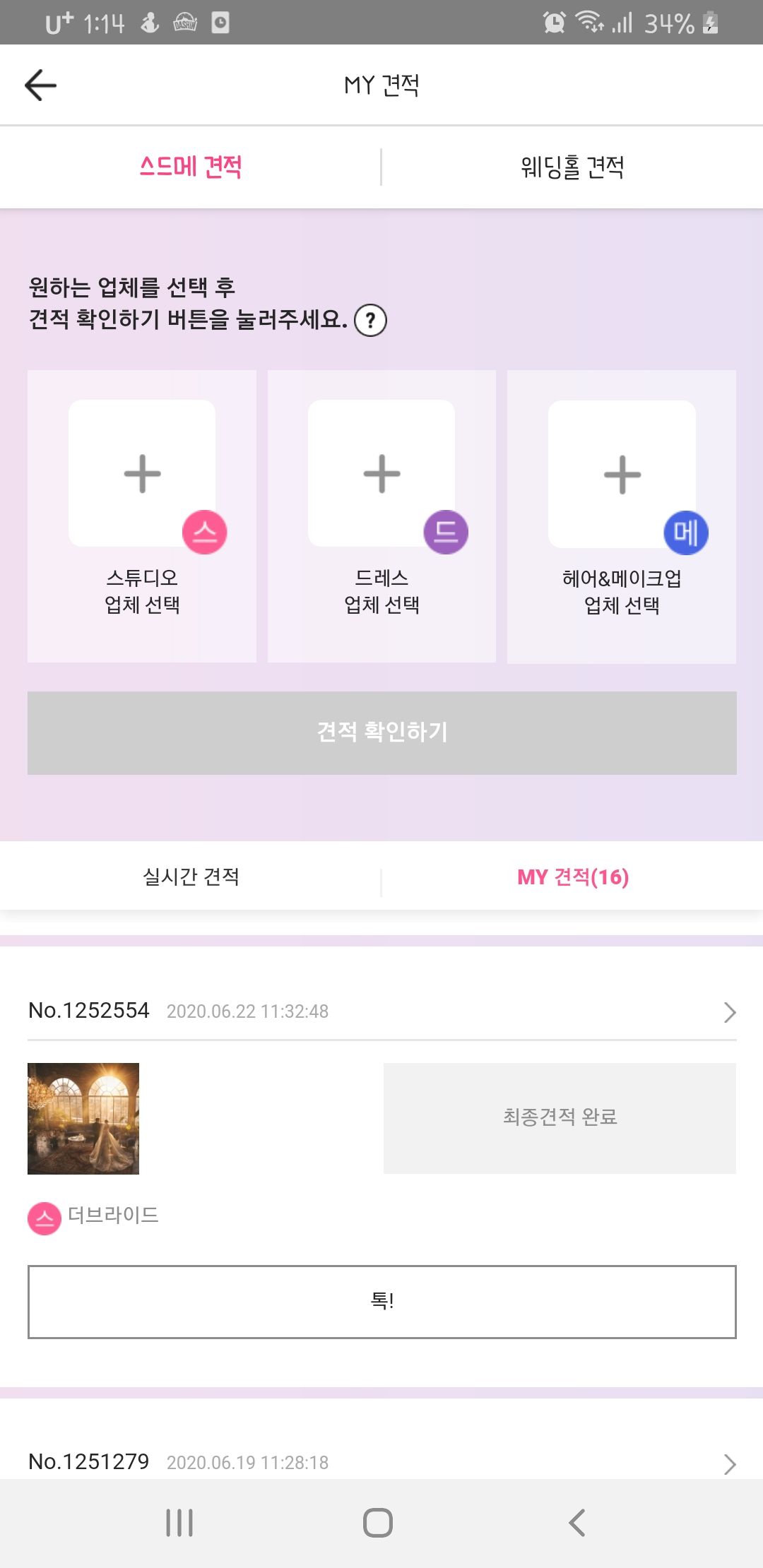This screenshot has height=1568, width=763.
Task: Switch to the 웨딩홀 견적 tab
Action: pos(572,167)
